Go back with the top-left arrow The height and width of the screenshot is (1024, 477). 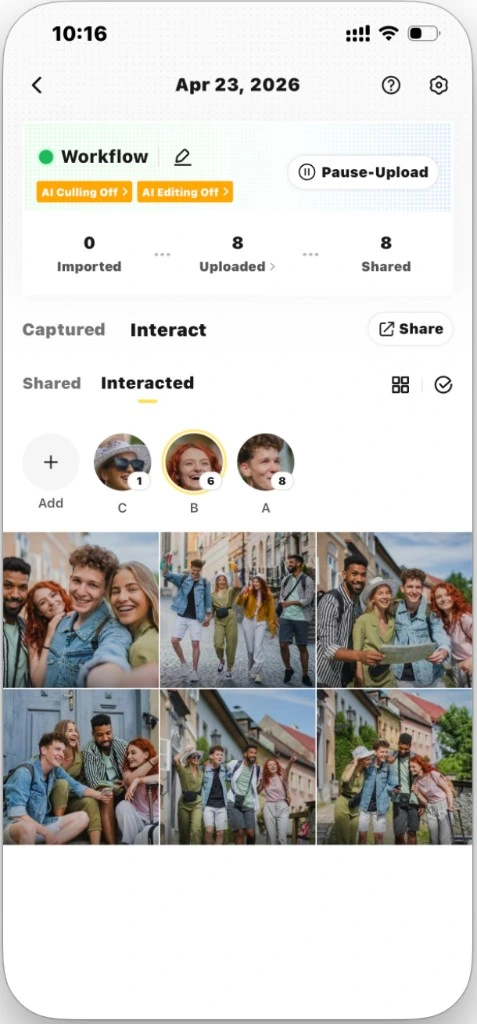pos(37,85)
